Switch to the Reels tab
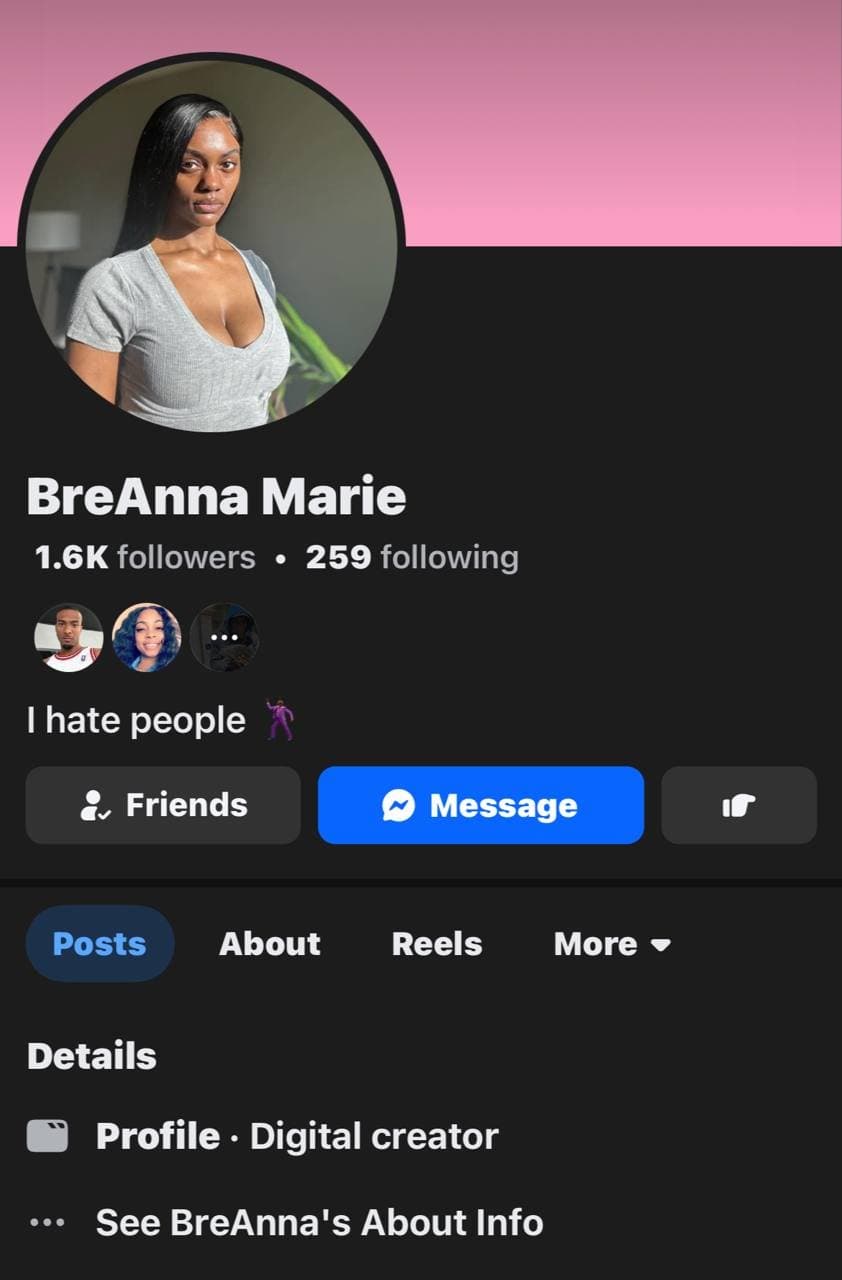 click(x=437, y=943)
